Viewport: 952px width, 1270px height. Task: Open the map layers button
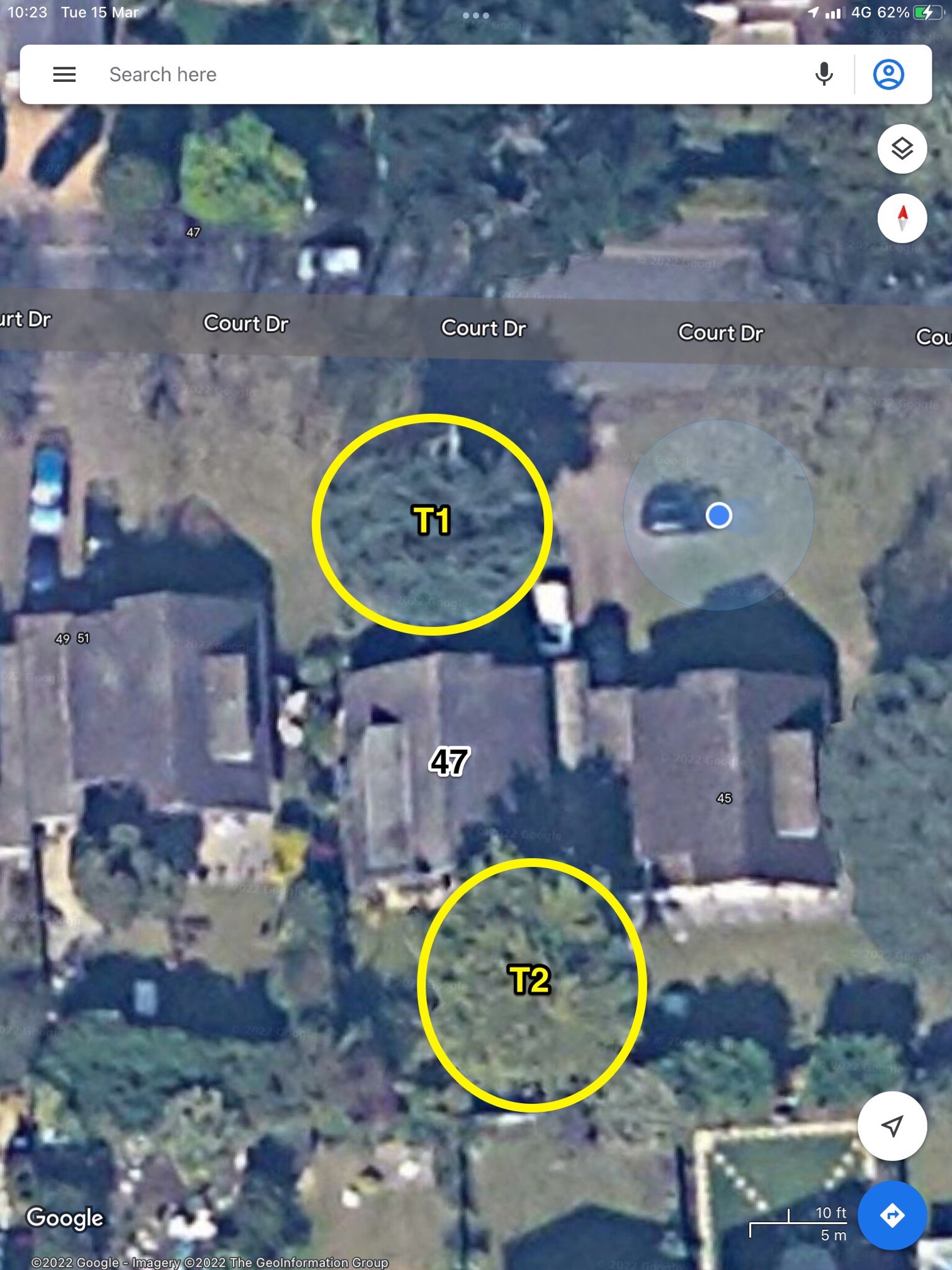(902, 149)
